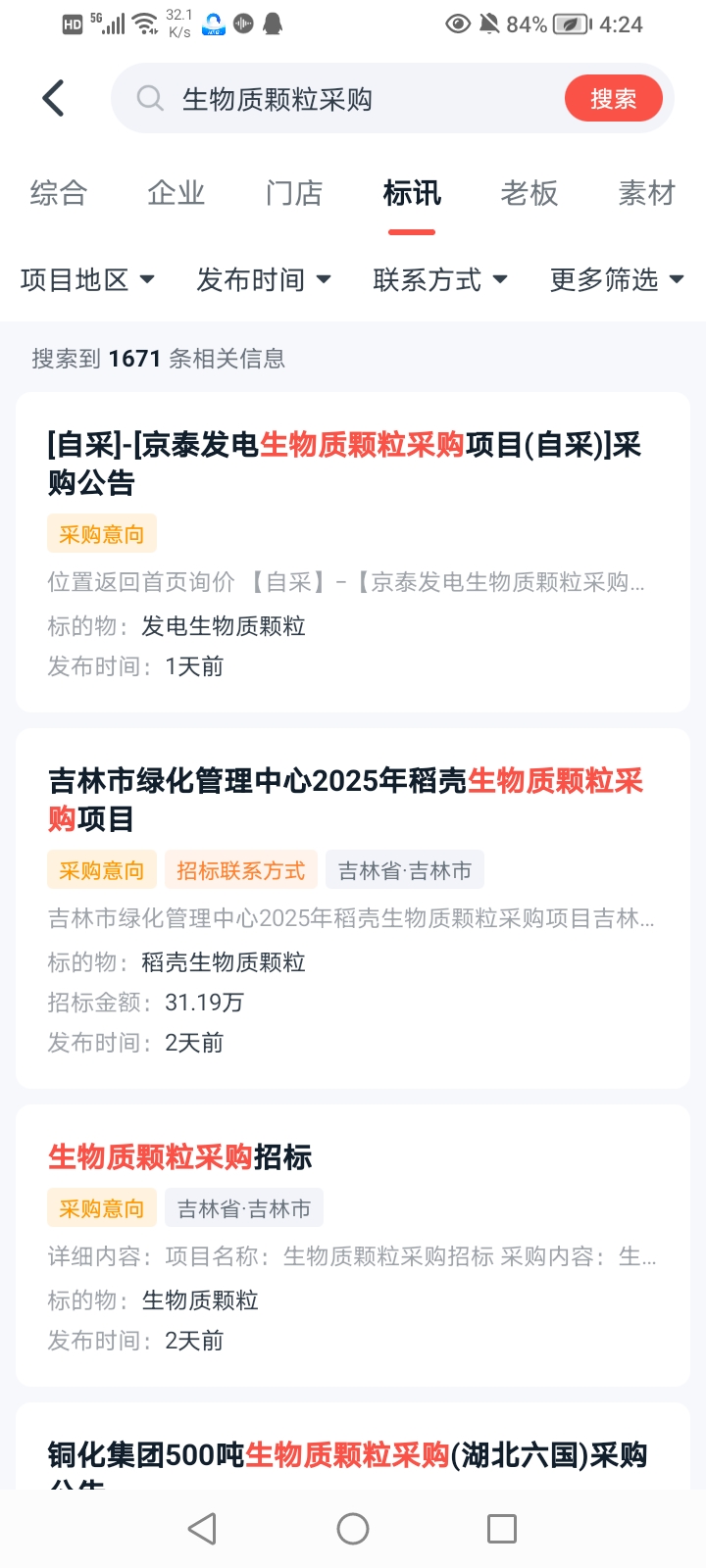Switch to the 素材 tab

click(x=647, y=193)
